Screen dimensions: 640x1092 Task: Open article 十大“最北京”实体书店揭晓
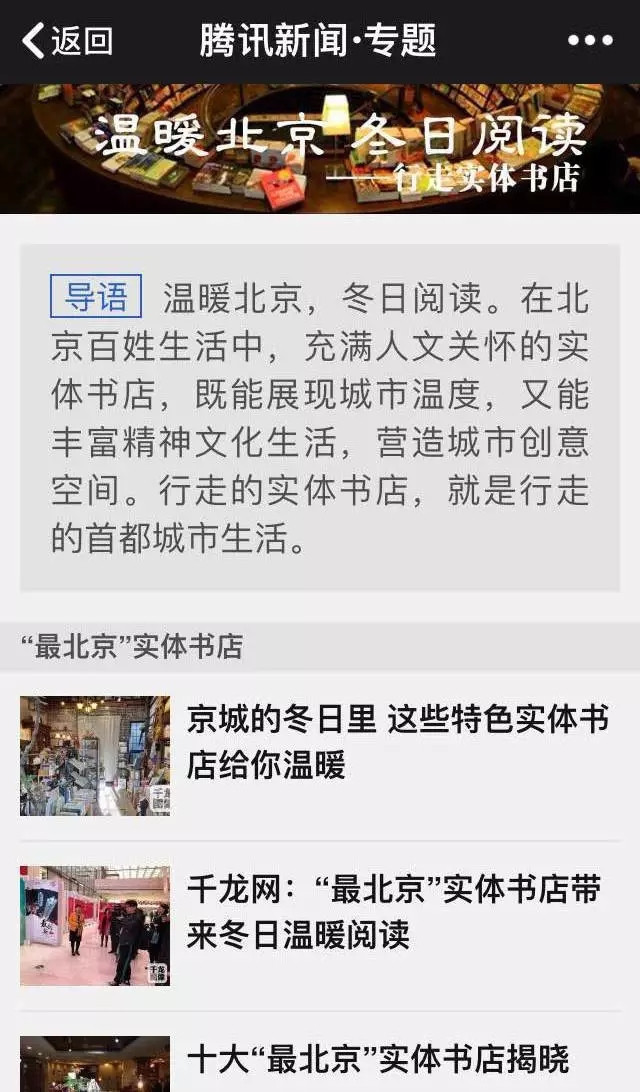(x=378, y=1060)
